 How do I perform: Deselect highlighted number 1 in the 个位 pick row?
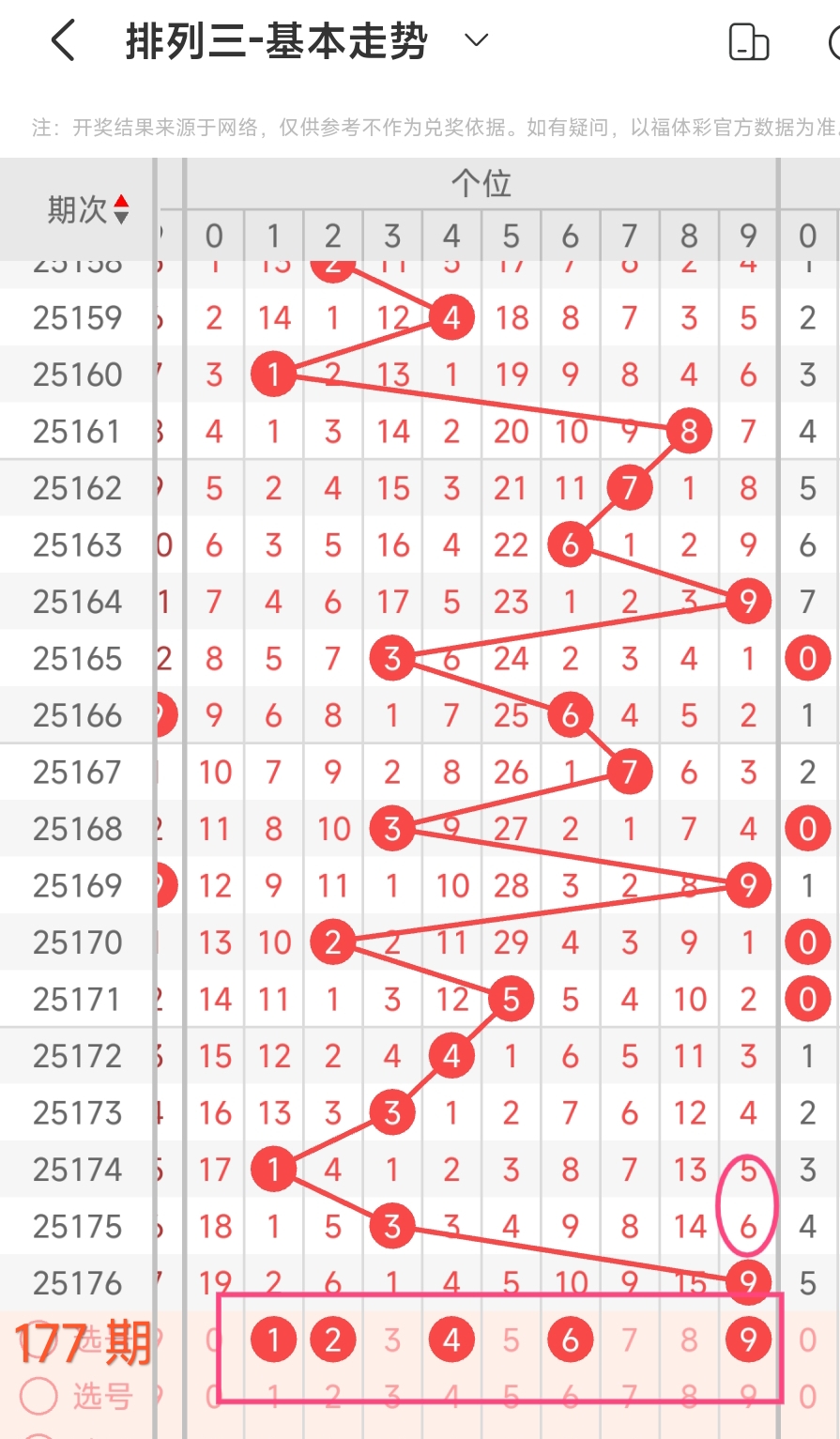(x=273, y=1339)
